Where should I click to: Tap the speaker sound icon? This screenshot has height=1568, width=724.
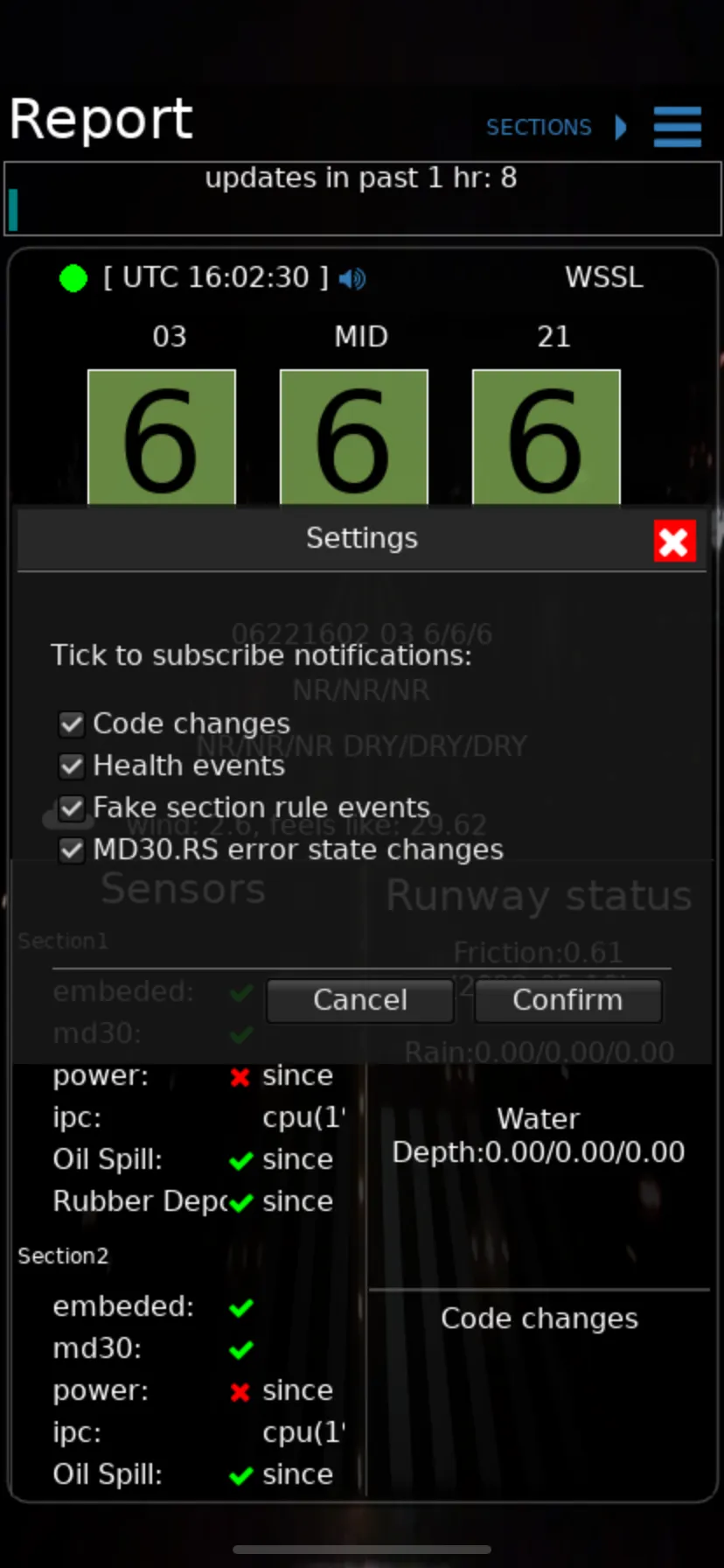pos(352,278)
